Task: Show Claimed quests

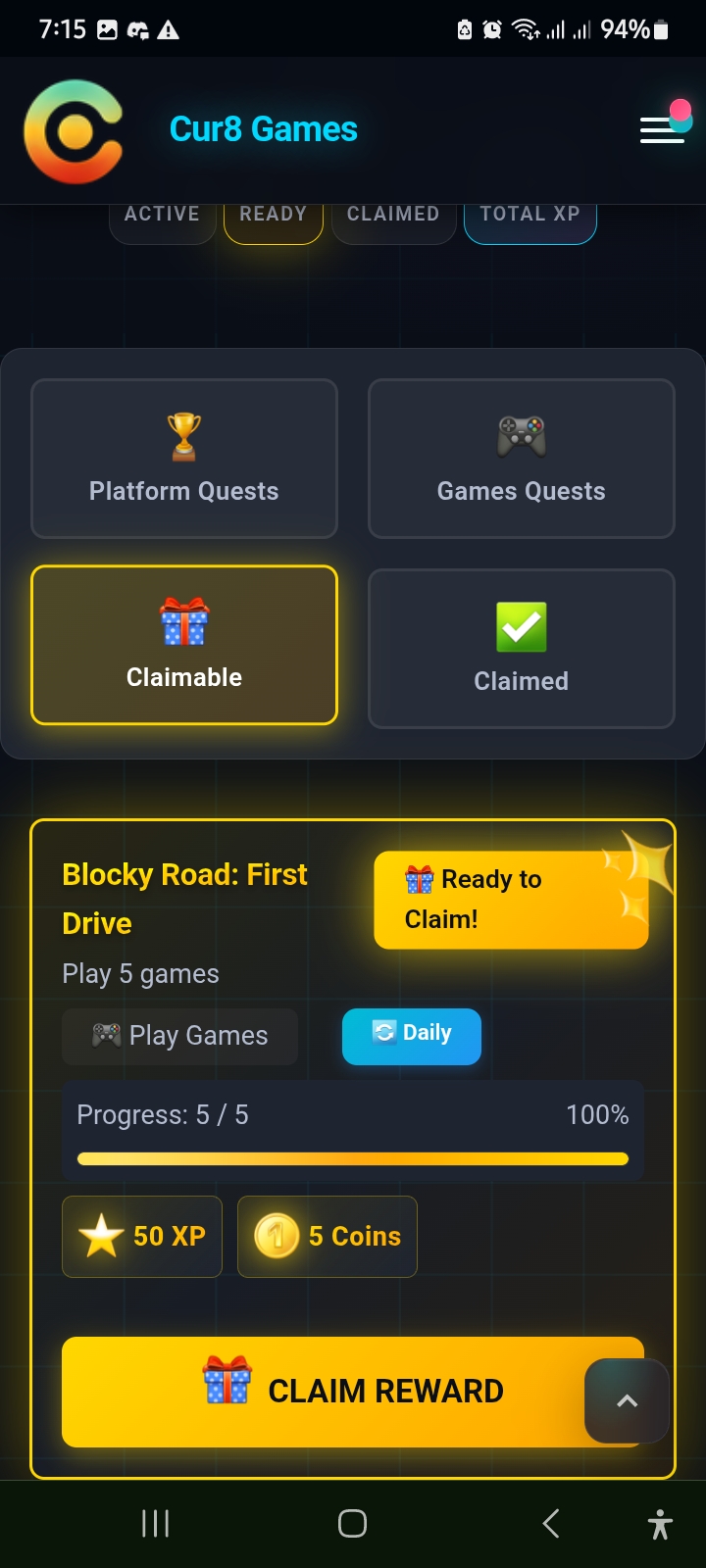Action: pyautogui.click(x=521, y=649)
